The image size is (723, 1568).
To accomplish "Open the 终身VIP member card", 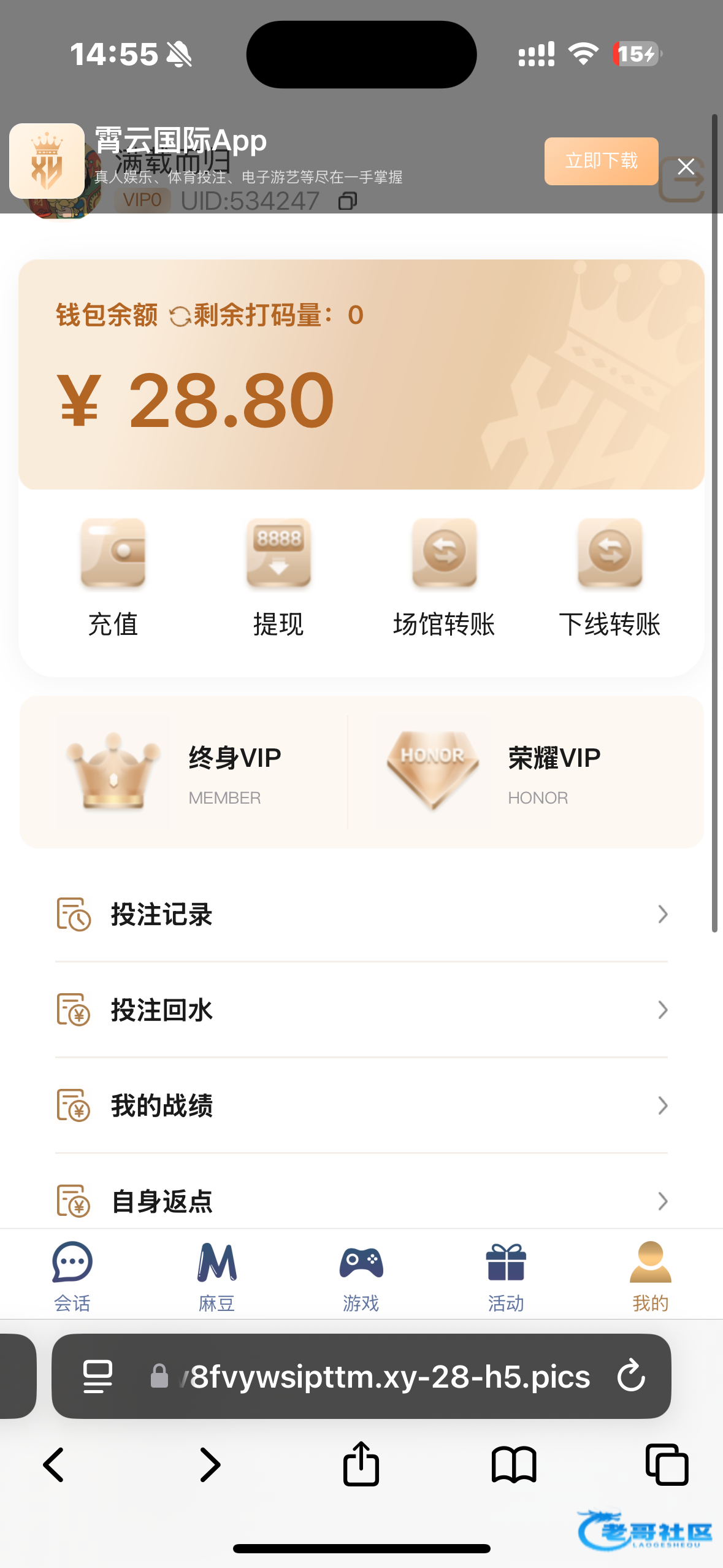I will point(184,773).
